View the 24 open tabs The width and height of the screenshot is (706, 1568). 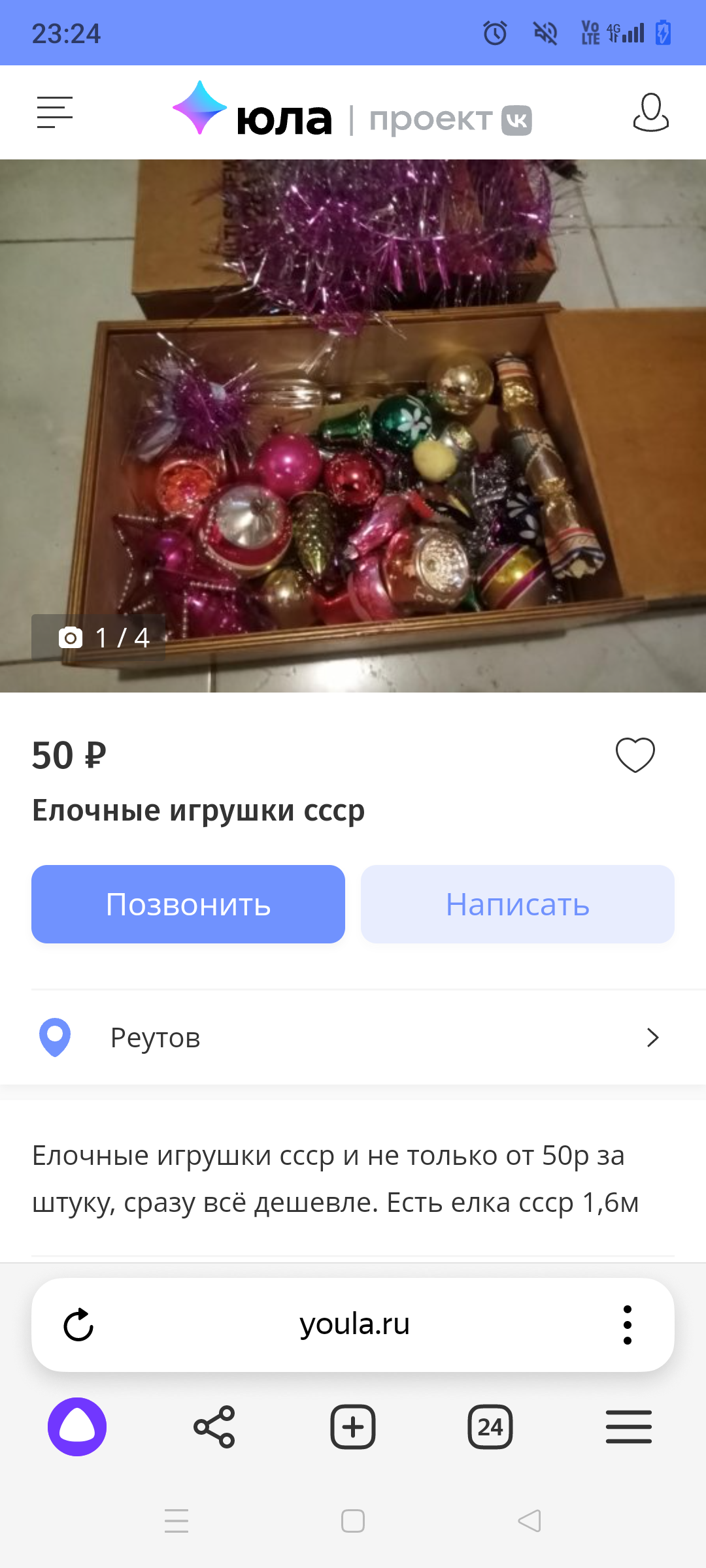[490, 1427]
